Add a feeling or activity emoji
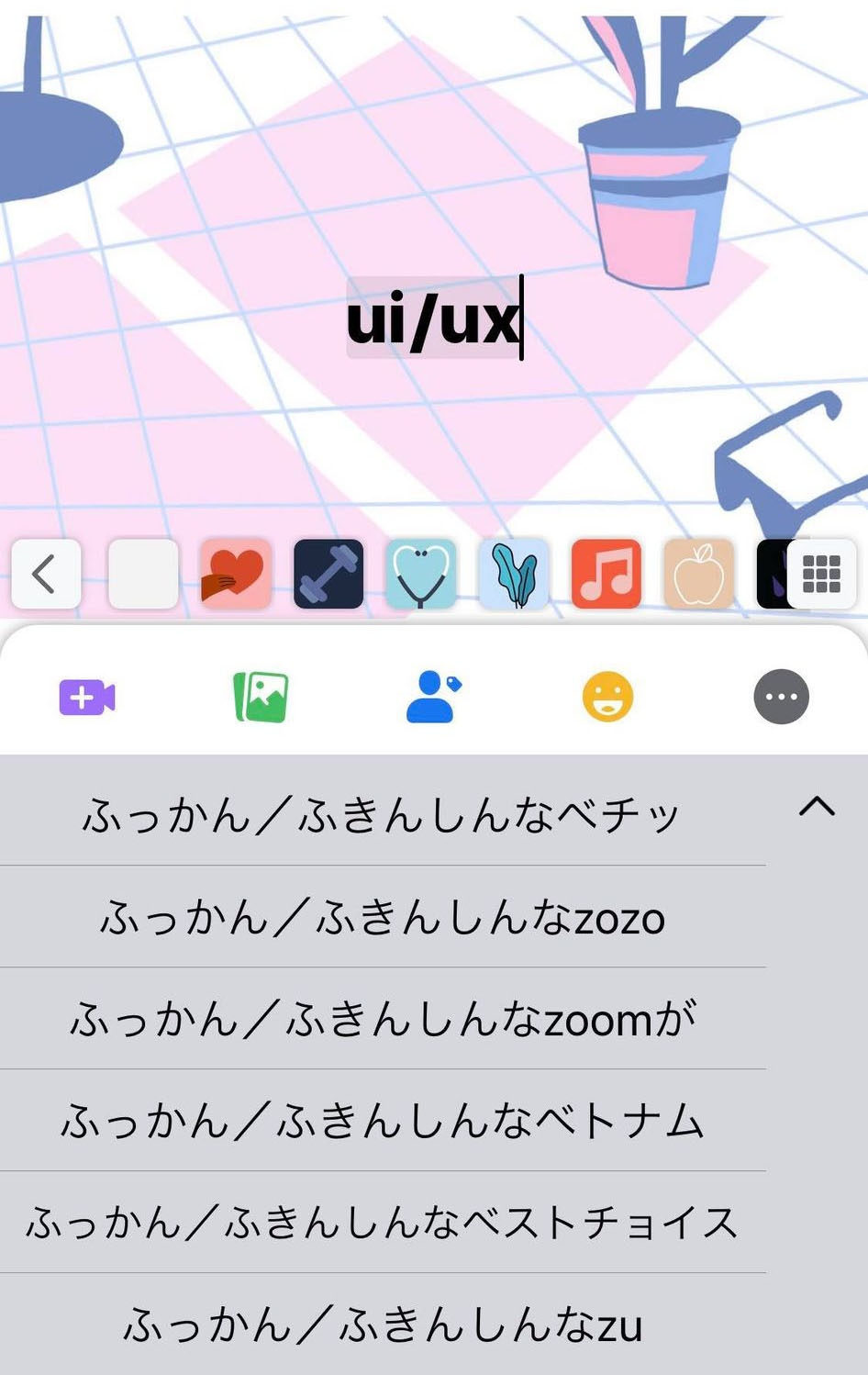This screenshot has width=868, height=1375. [607, 698]
